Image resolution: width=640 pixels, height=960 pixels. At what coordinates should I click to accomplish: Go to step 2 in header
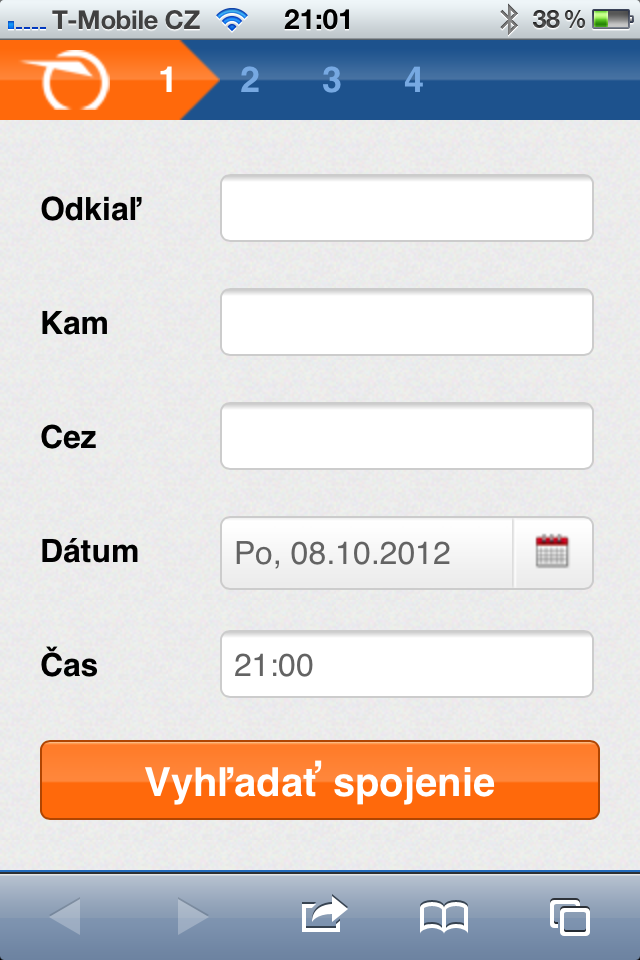click(x=249, y=80)
